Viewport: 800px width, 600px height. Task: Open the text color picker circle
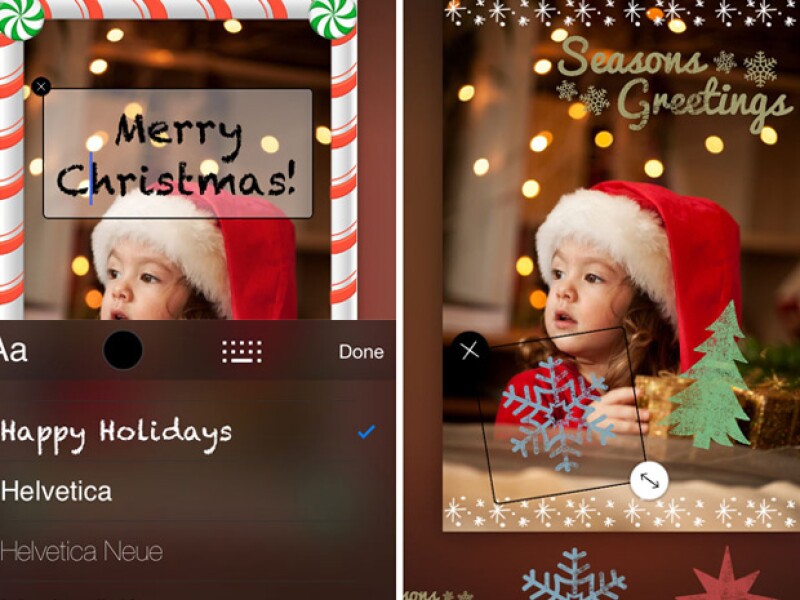tap(123, 351)
